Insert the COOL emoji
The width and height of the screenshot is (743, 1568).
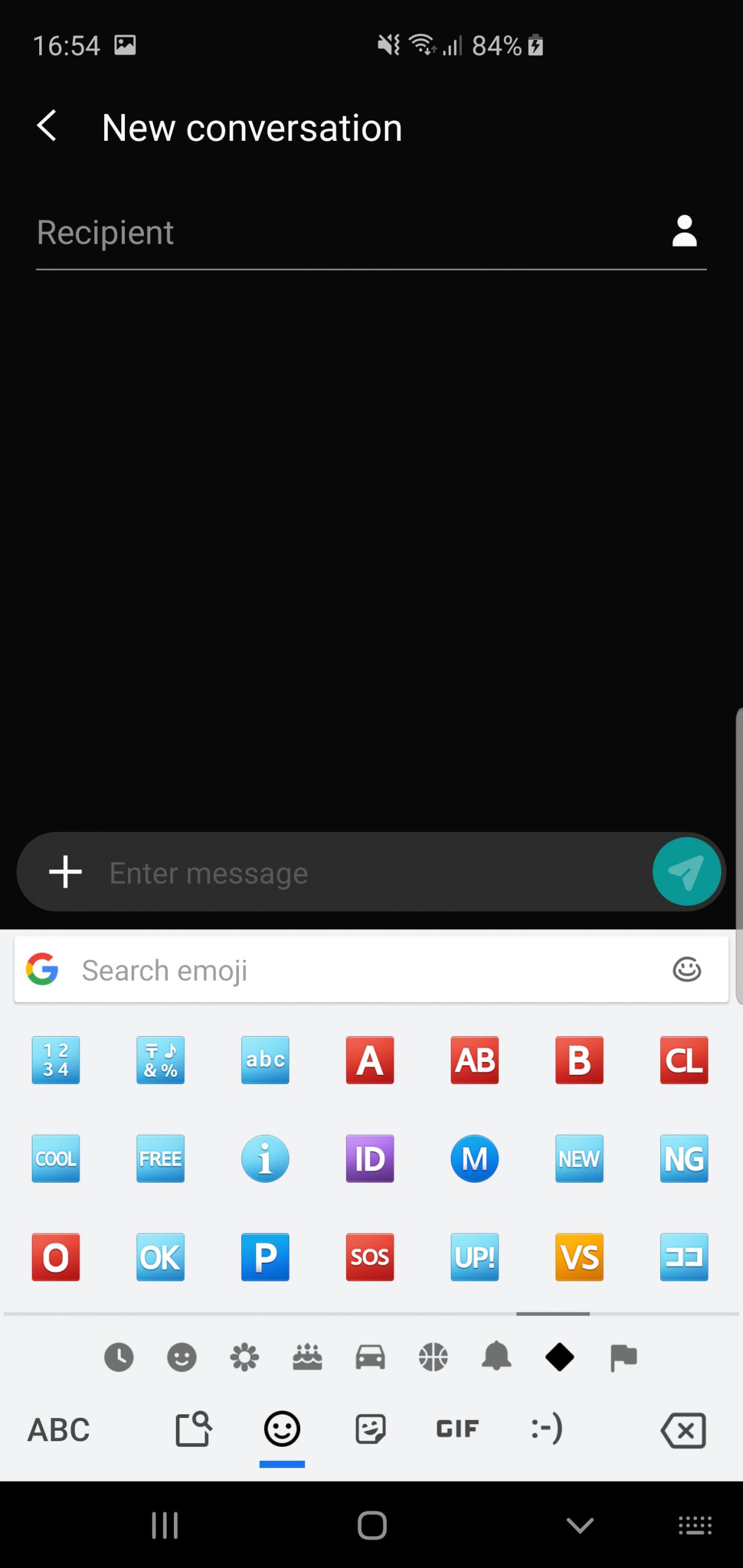coord(56,1159)
